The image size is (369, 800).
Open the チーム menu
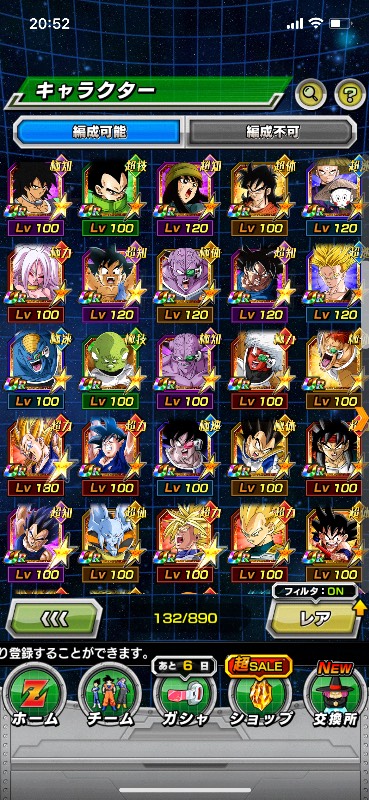coord(110,694)
